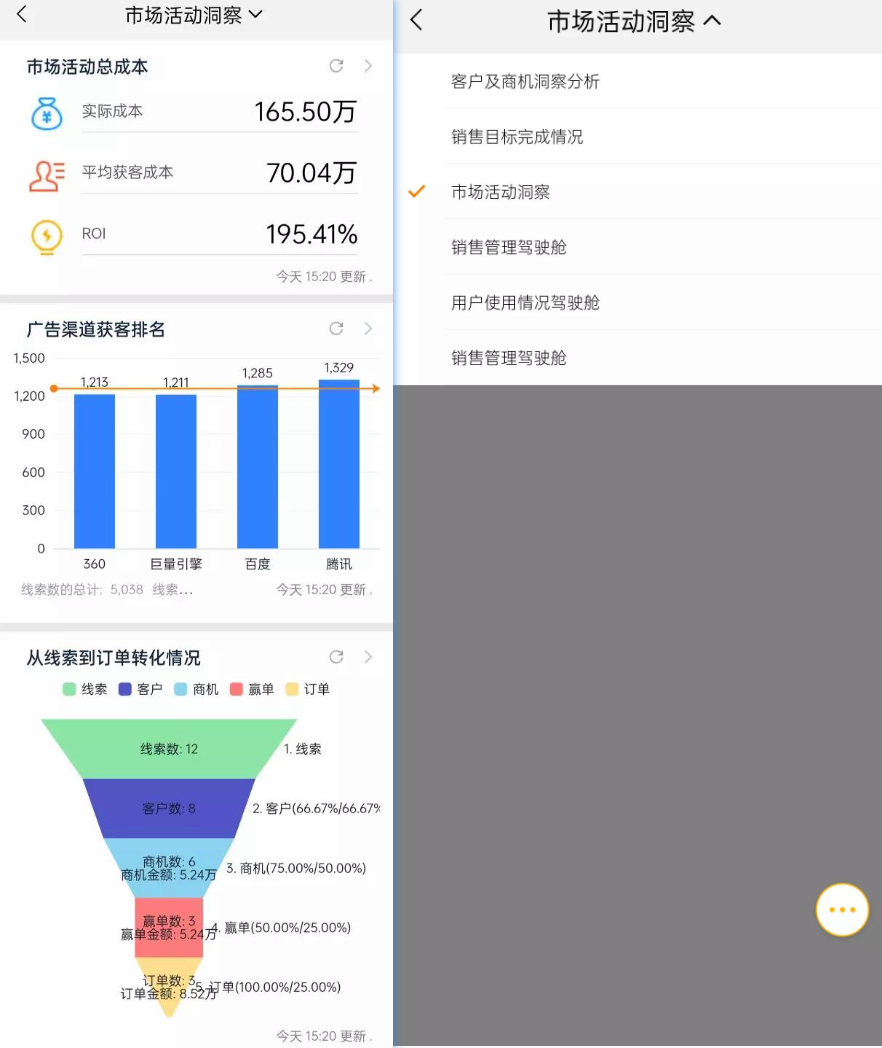Open 广告渠道获客排名 details via its chevron
Viewport: 882px width, 1048px height.
pos(368,329)
